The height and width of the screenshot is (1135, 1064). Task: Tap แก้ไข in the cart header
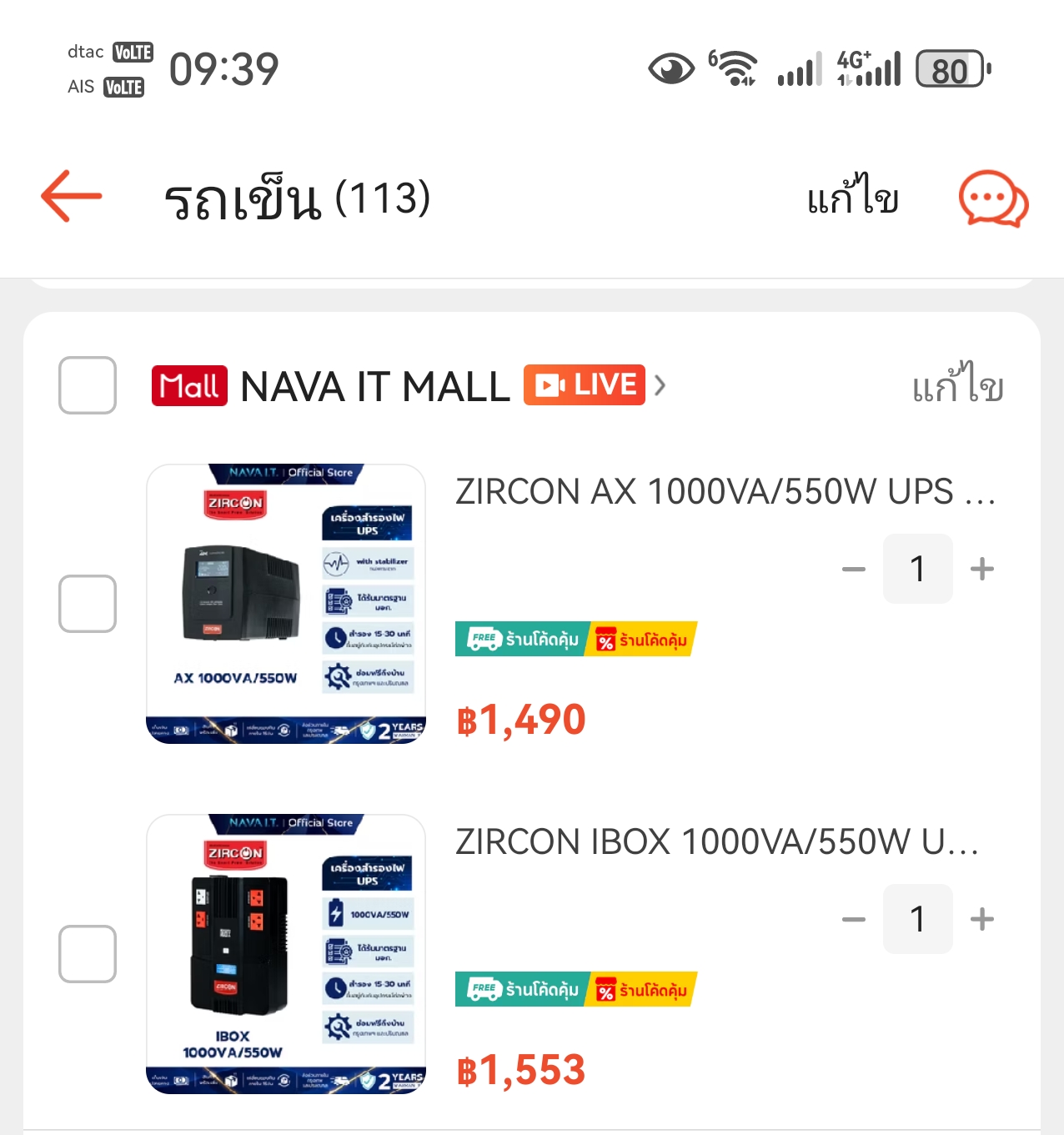click(852, 198)
